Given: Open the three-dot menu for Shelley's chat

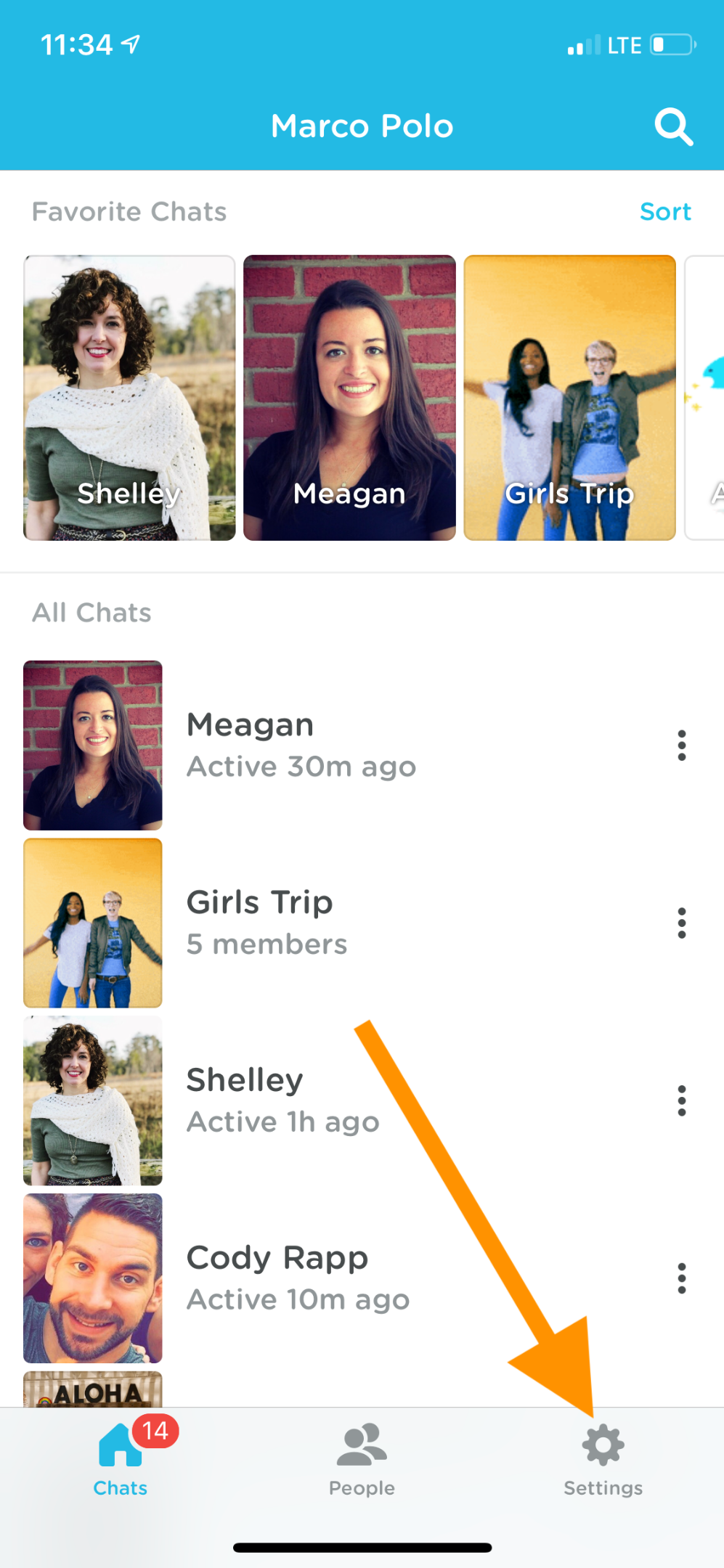Looking at the screenshot, I should pyautogui.click(x=681, y=1100).
